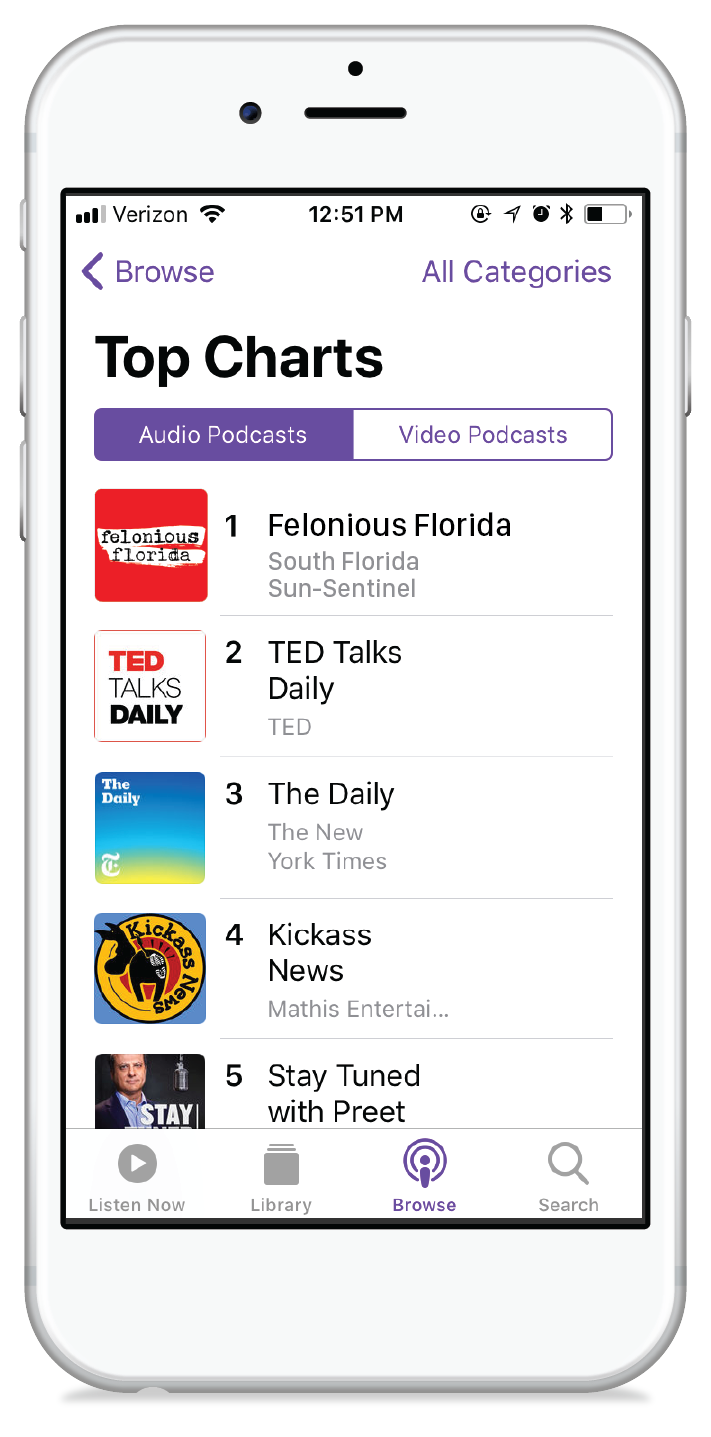Switch to the Listen Now tab
The height and width of the screenshot is (1437, 711).
pyautogui.click(x=137, y=1177)
